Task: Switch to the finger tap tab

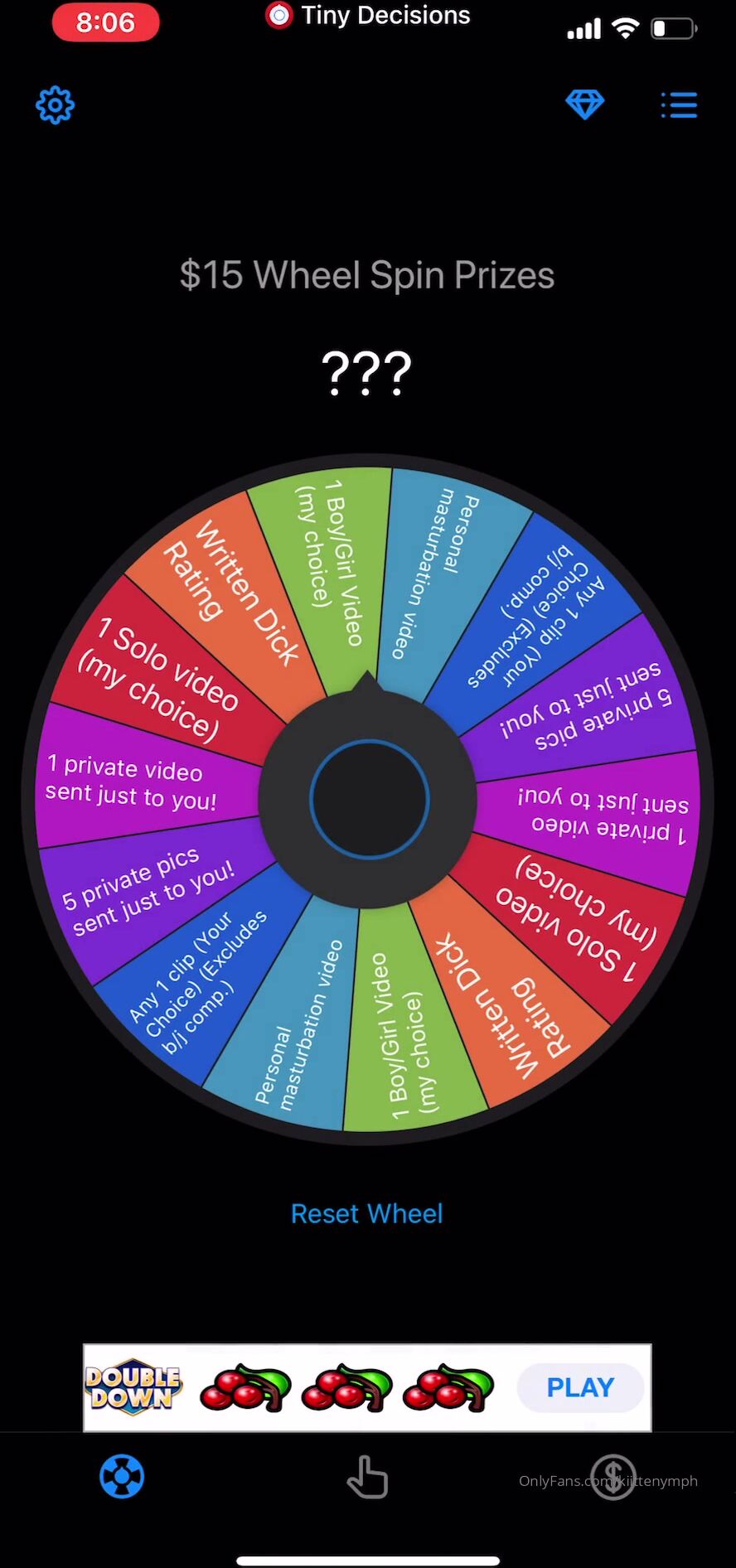Action: (367, 1478)
